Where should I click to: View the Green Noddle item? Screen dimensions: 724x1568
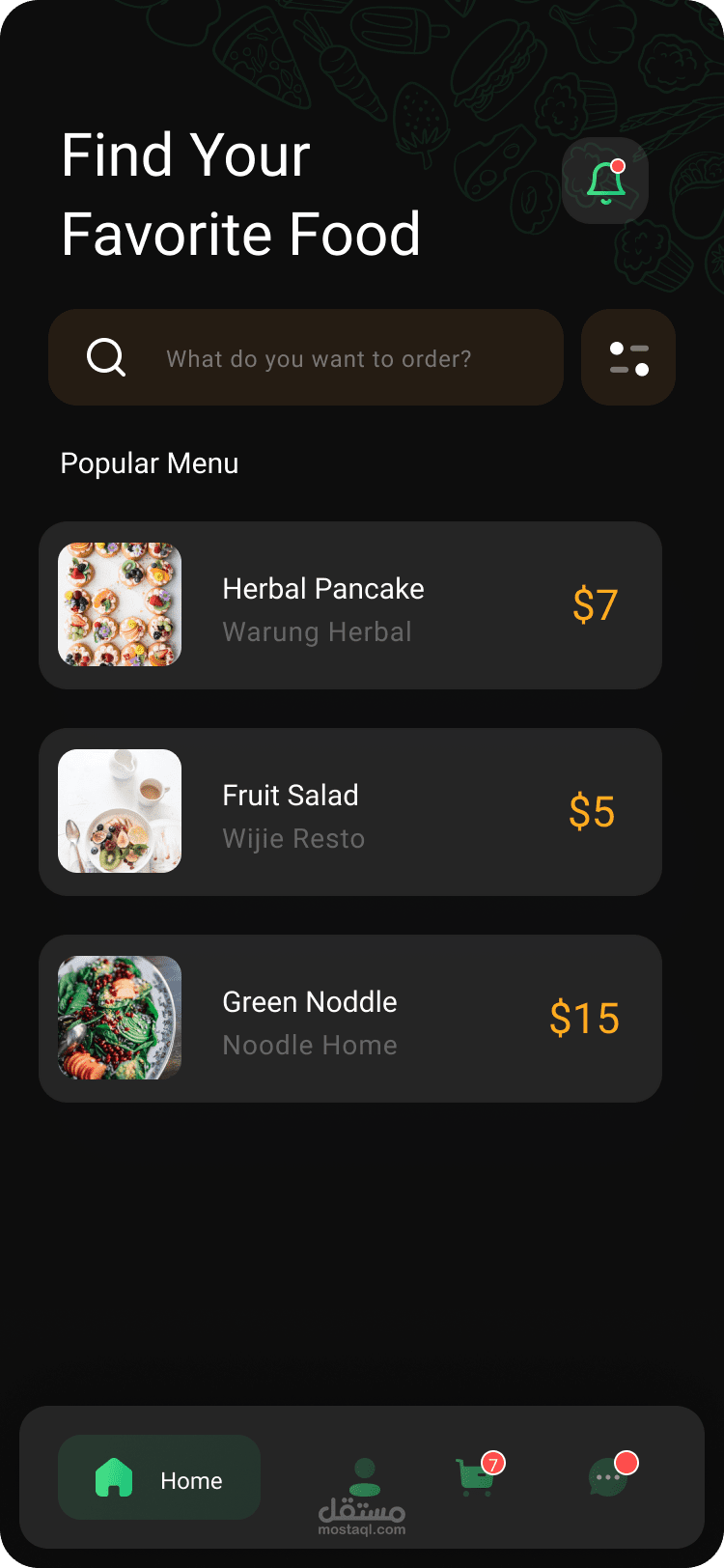[x=349, y=1019]
